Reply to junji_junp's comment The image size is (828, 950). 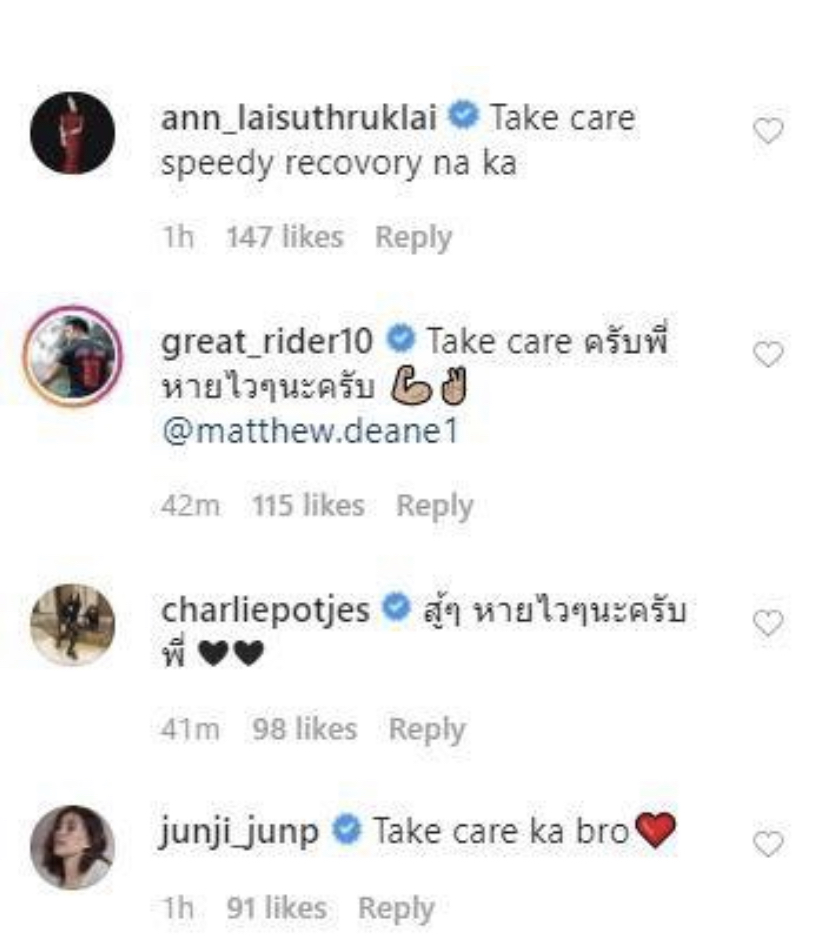pos(396,909)
